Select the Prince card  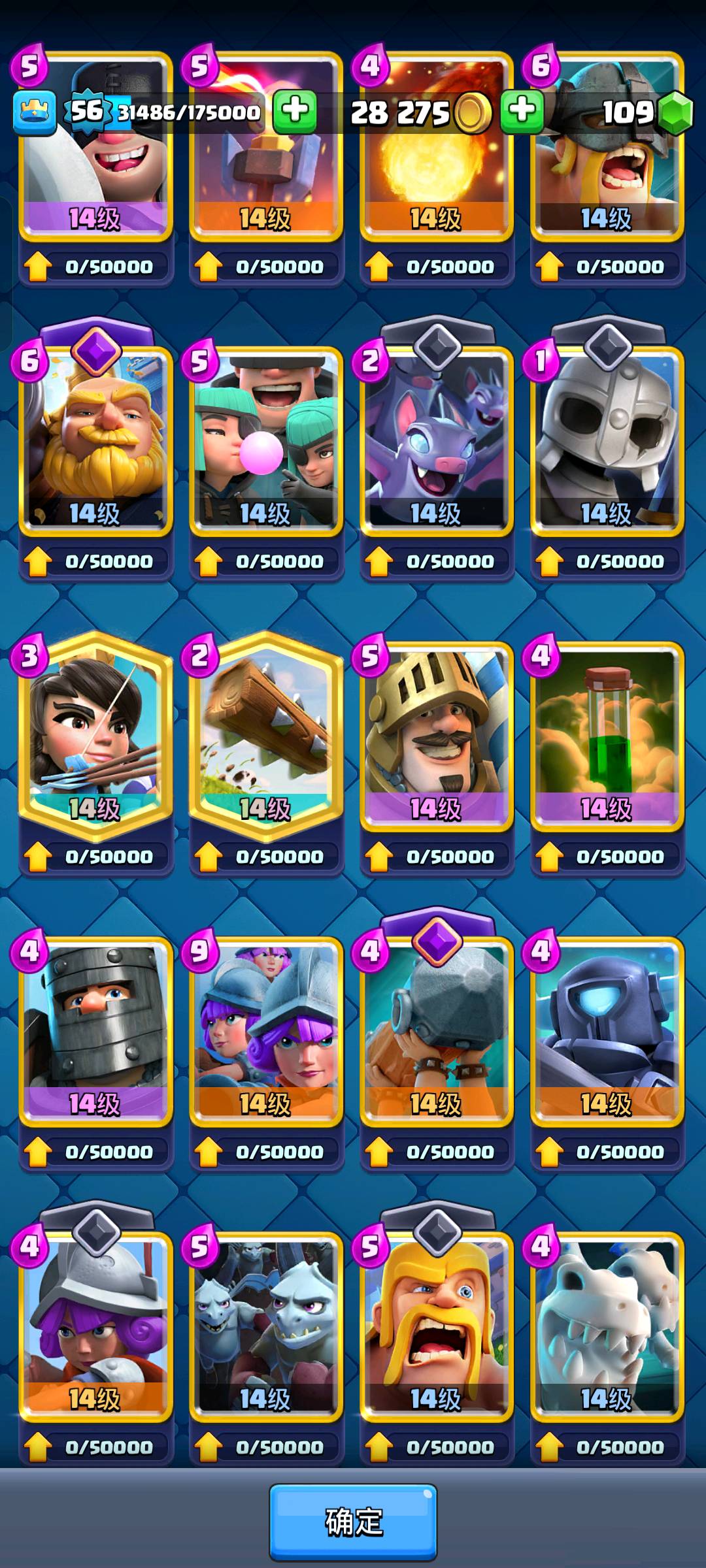pyautogui.click(x=437, y=737)
